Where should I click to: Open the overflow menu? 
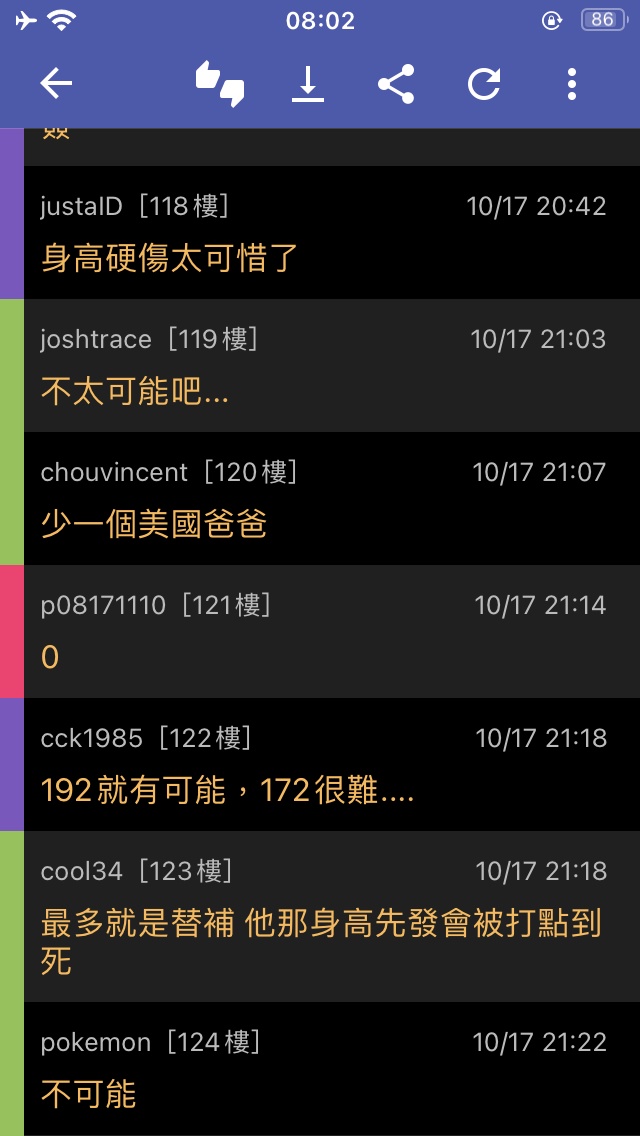pyautogui.click(x=572, y=84)
